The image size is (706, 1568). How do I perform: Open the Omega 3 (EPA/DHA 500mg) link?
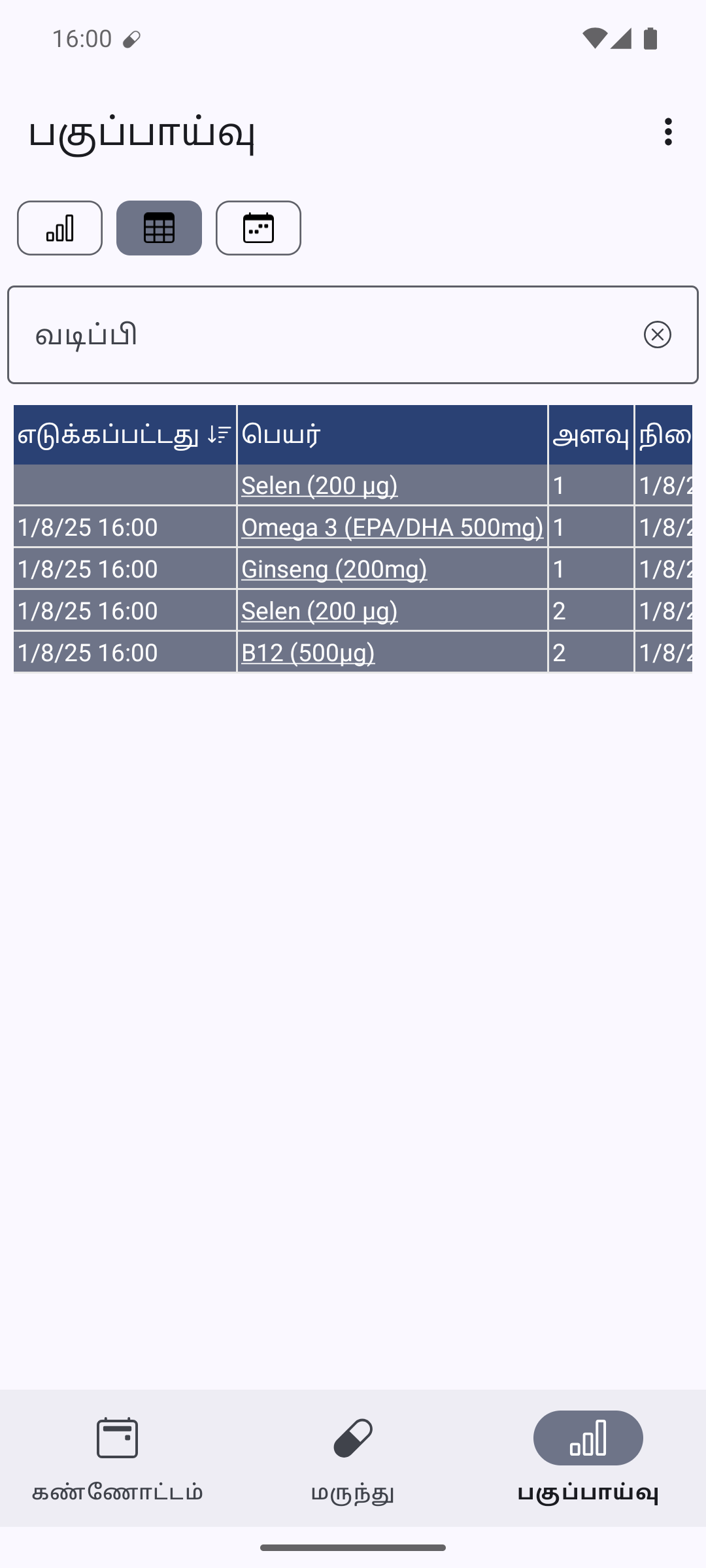(392, 527)
